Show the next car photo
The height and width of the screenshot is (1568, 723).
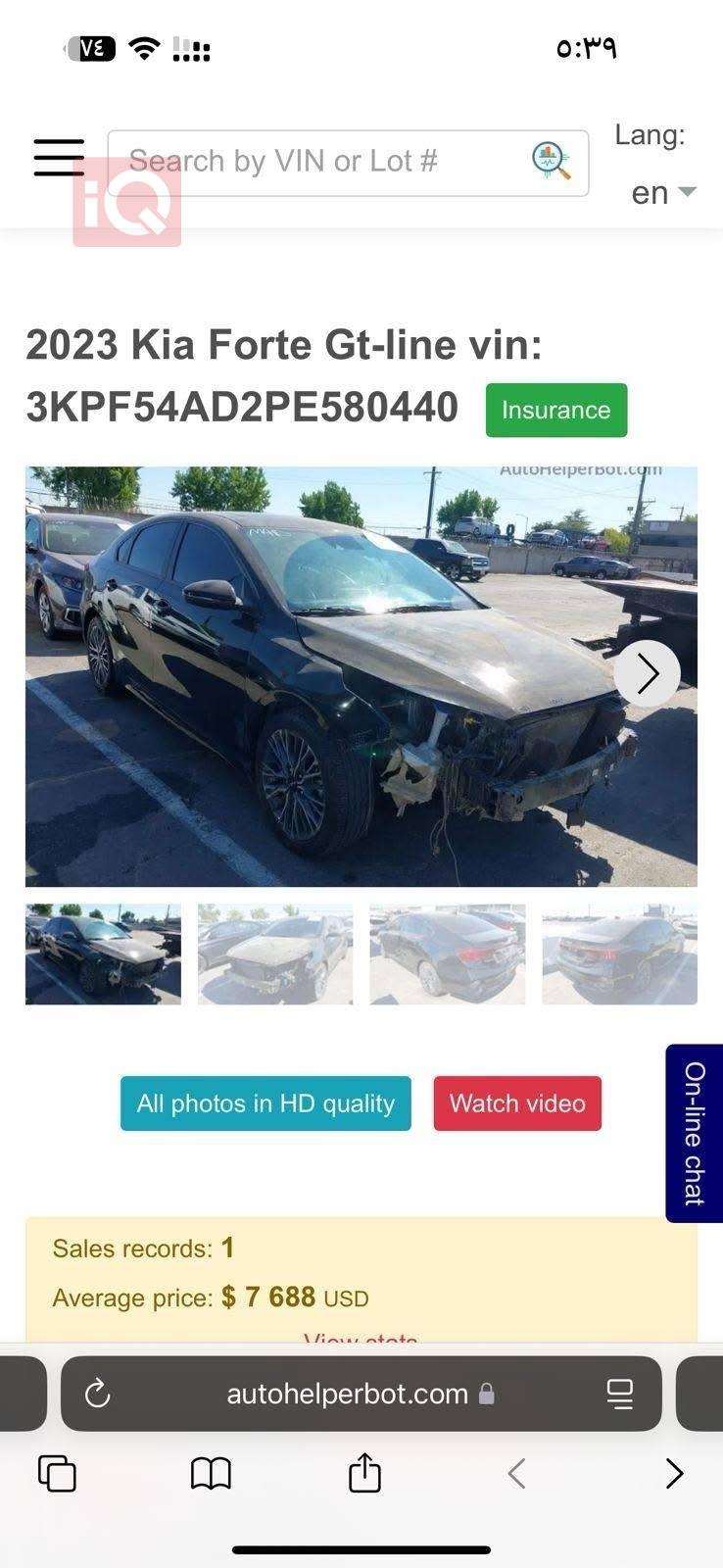point(647,674)
